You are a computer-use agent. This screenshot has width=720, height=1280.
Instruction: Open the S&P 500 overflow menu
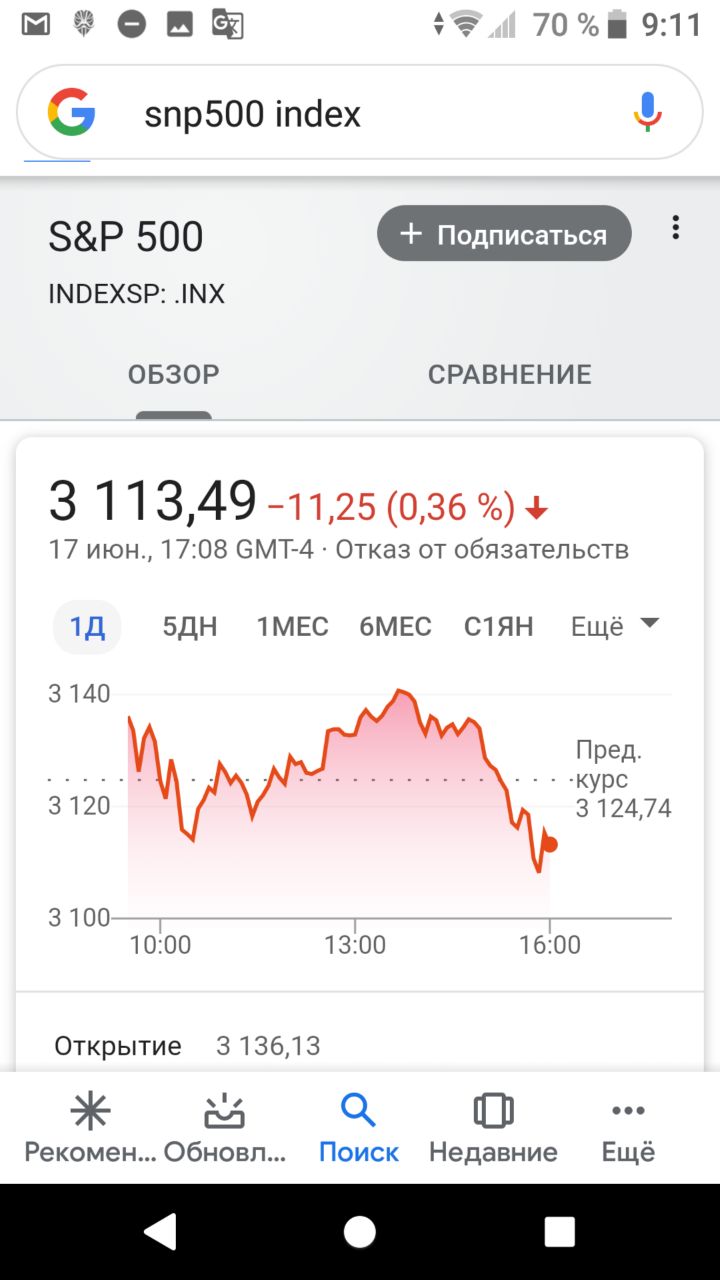[676, 228]
